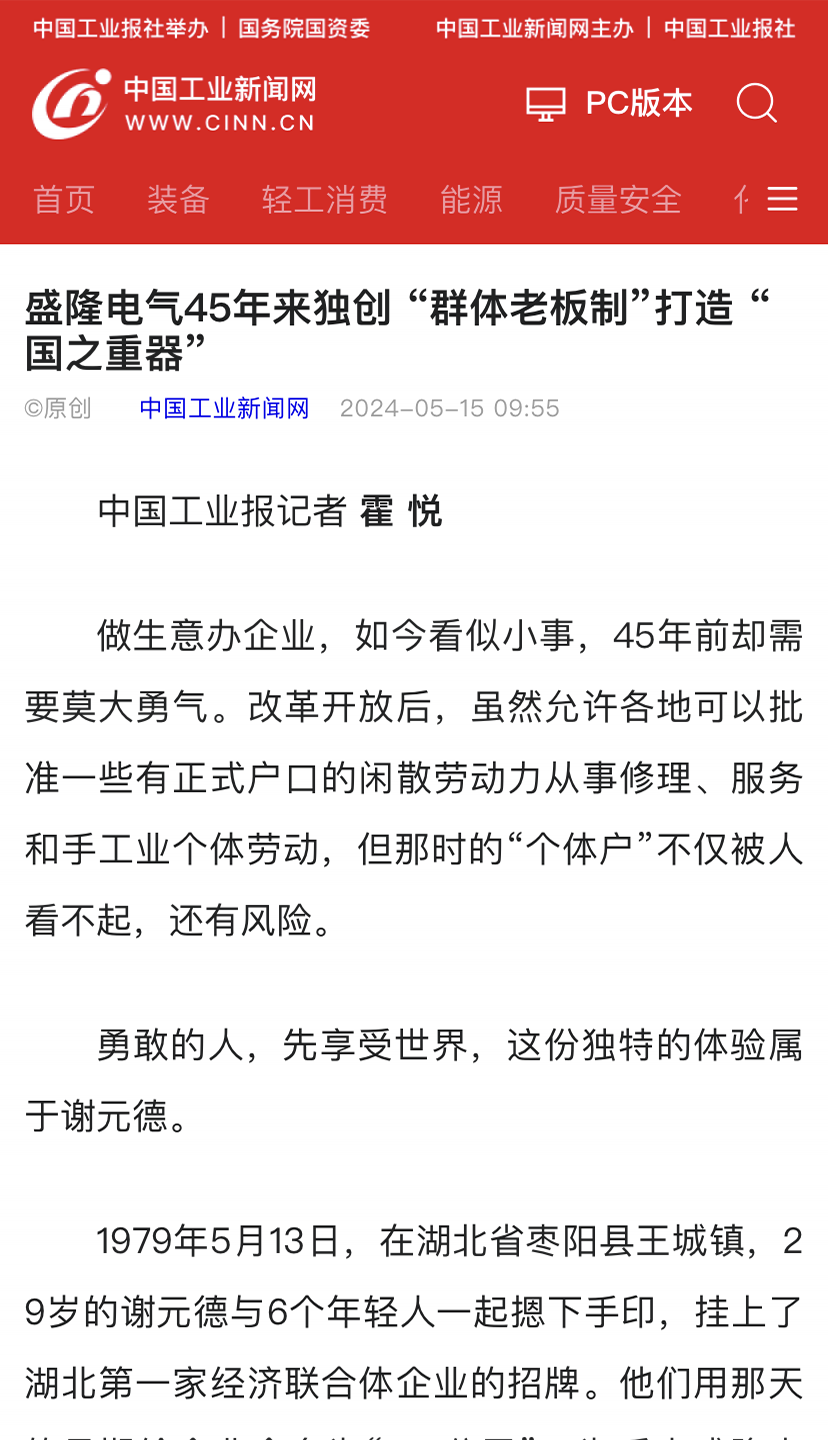Open the search magnifier icon
The height and width of the screenshot is (1440, 828).
coord(756,103)
